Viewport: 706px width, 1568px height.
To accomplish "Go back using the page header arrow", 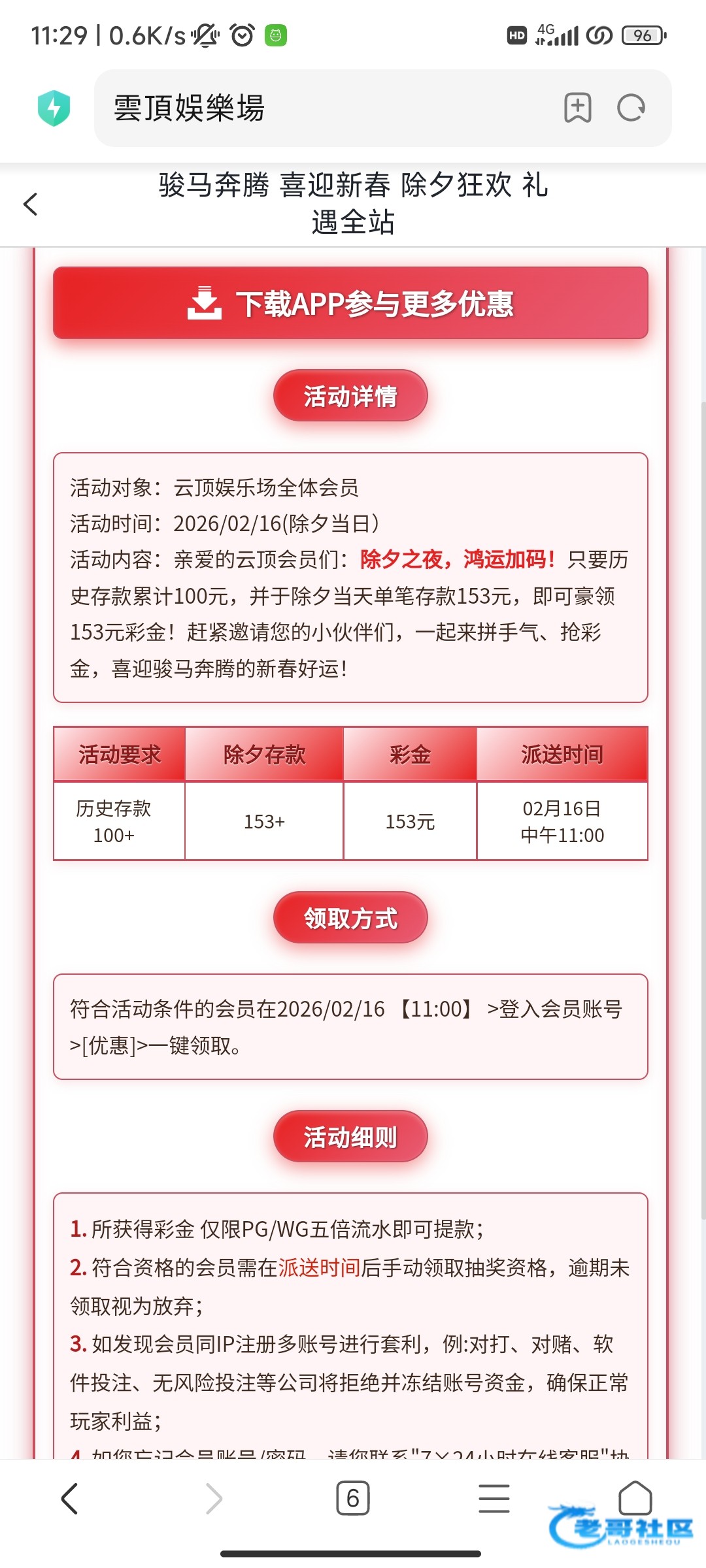I will point(31,204).
